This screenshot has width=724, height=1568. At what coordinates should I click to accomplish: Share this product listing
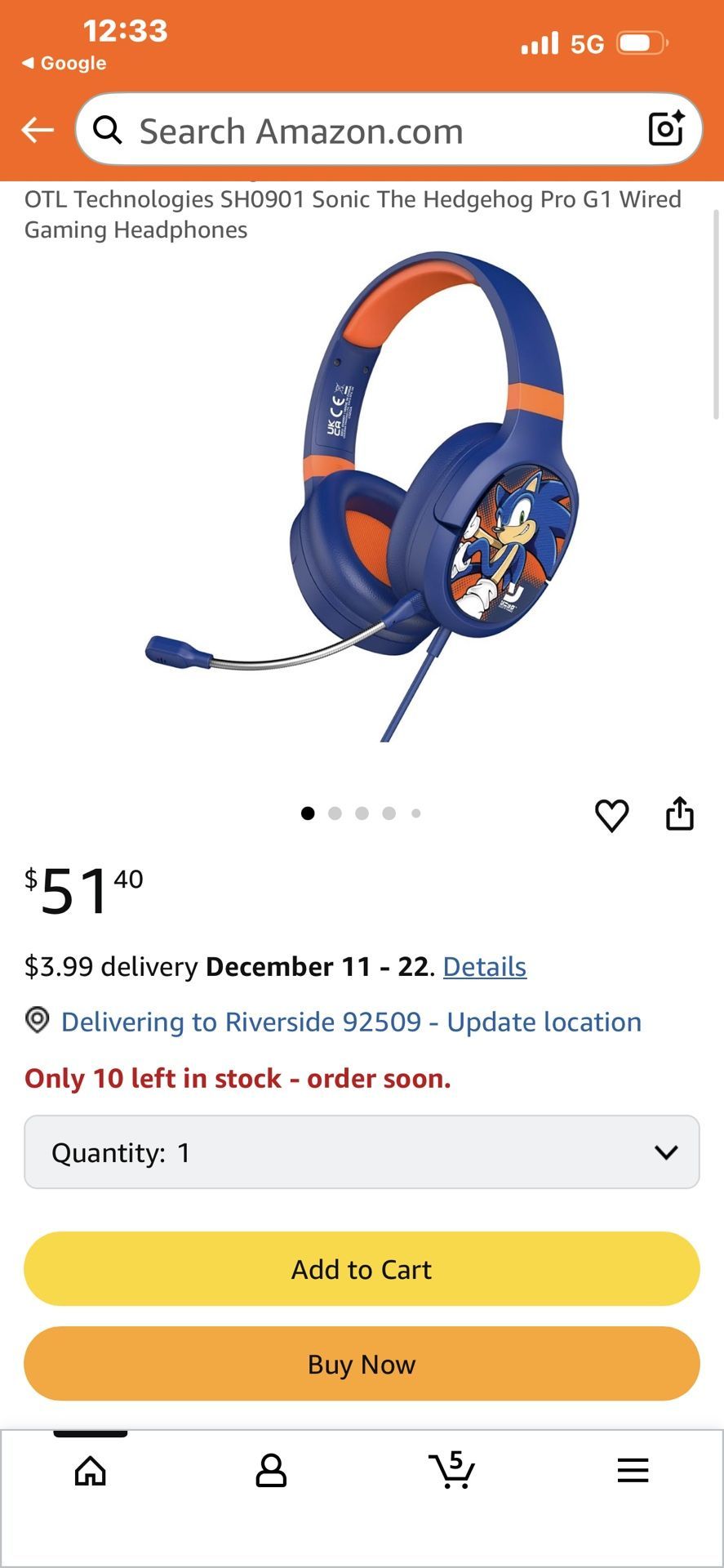click(679, 813)
